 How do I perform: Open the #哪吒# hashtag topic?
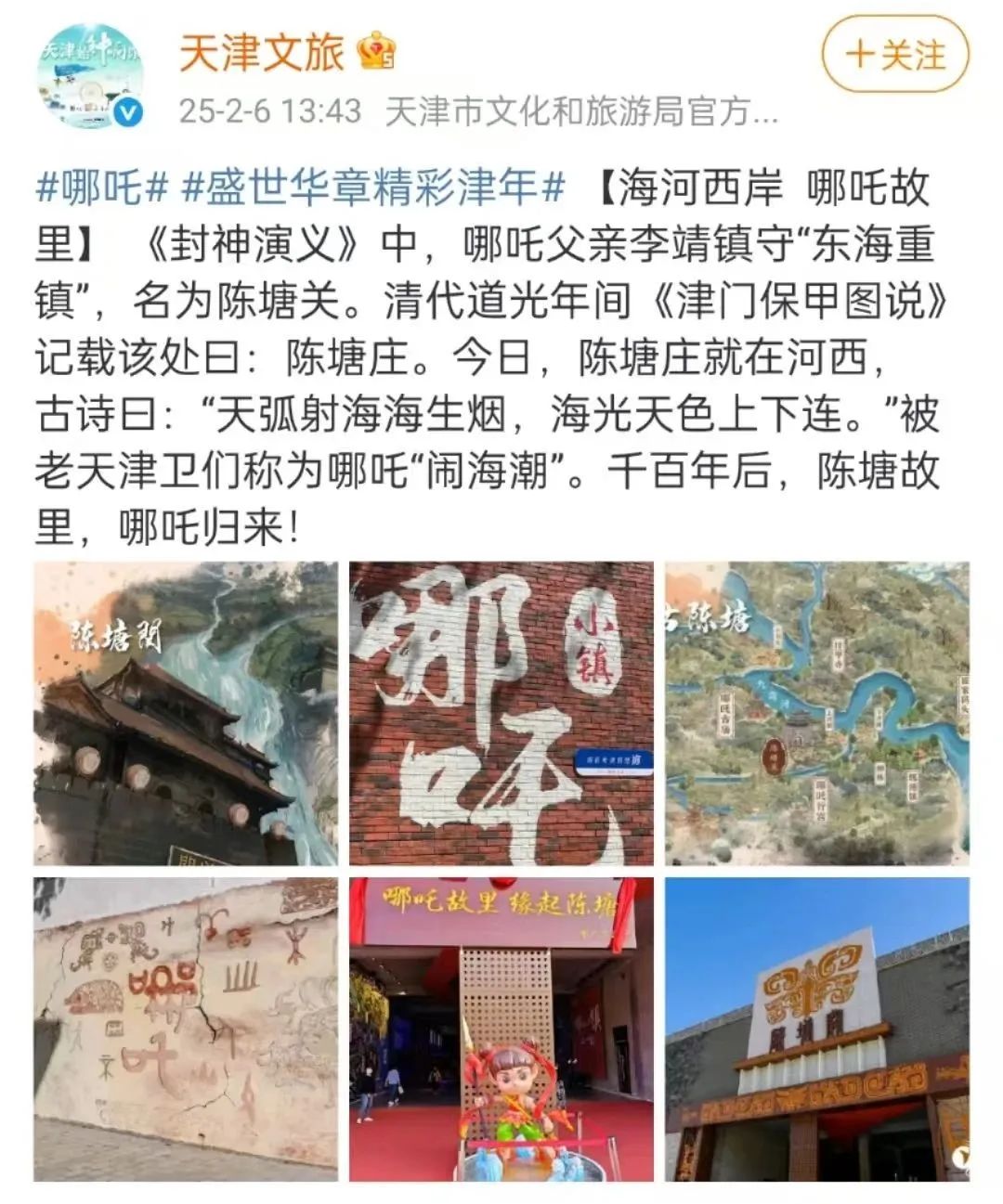102,188
